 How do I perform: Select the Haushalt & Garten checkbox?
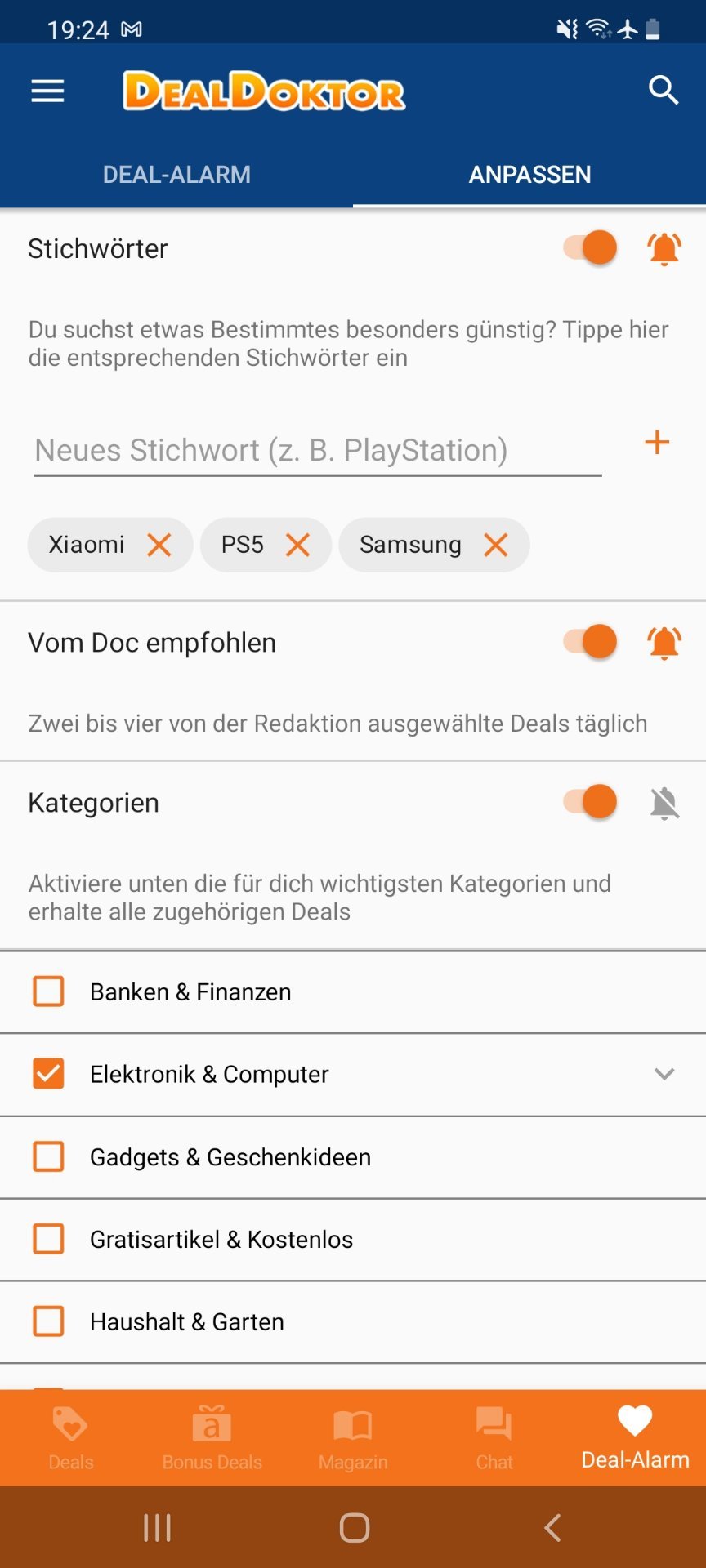point(48,1321)
